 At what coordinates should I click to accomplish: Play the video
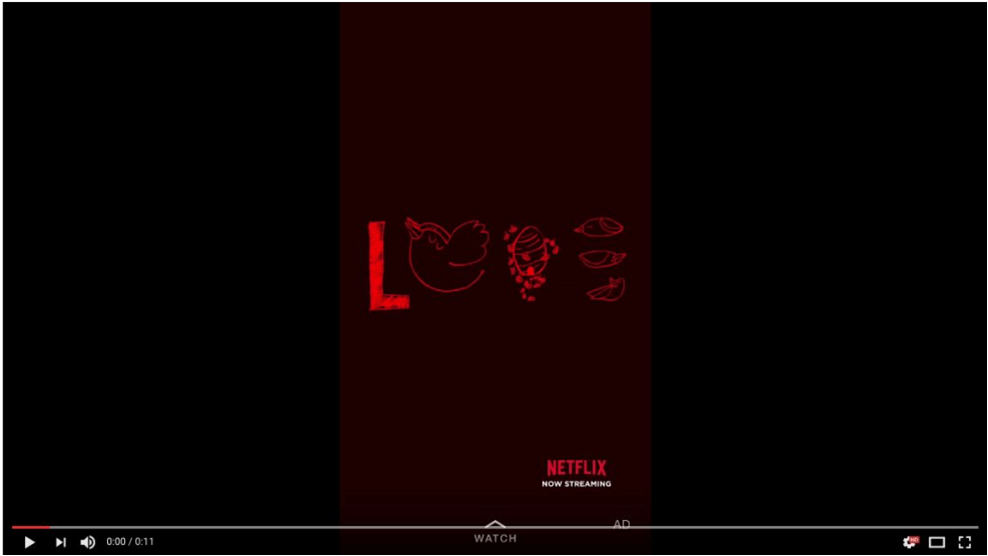(x=29, y=542)
